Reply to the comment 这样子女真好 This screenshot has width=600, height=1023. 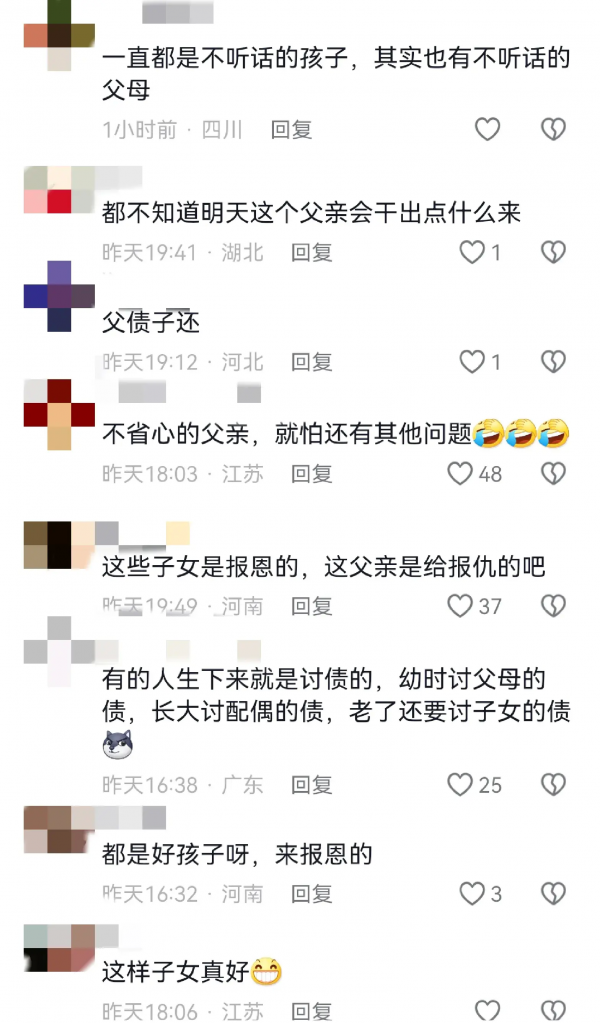(312, 1011)
